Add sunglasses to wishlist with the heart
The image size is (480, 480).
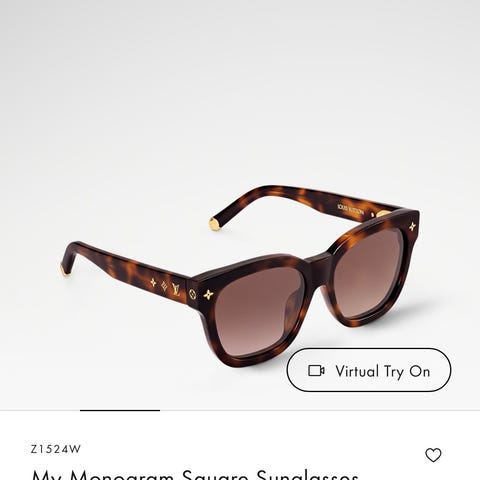click(433, 455)
